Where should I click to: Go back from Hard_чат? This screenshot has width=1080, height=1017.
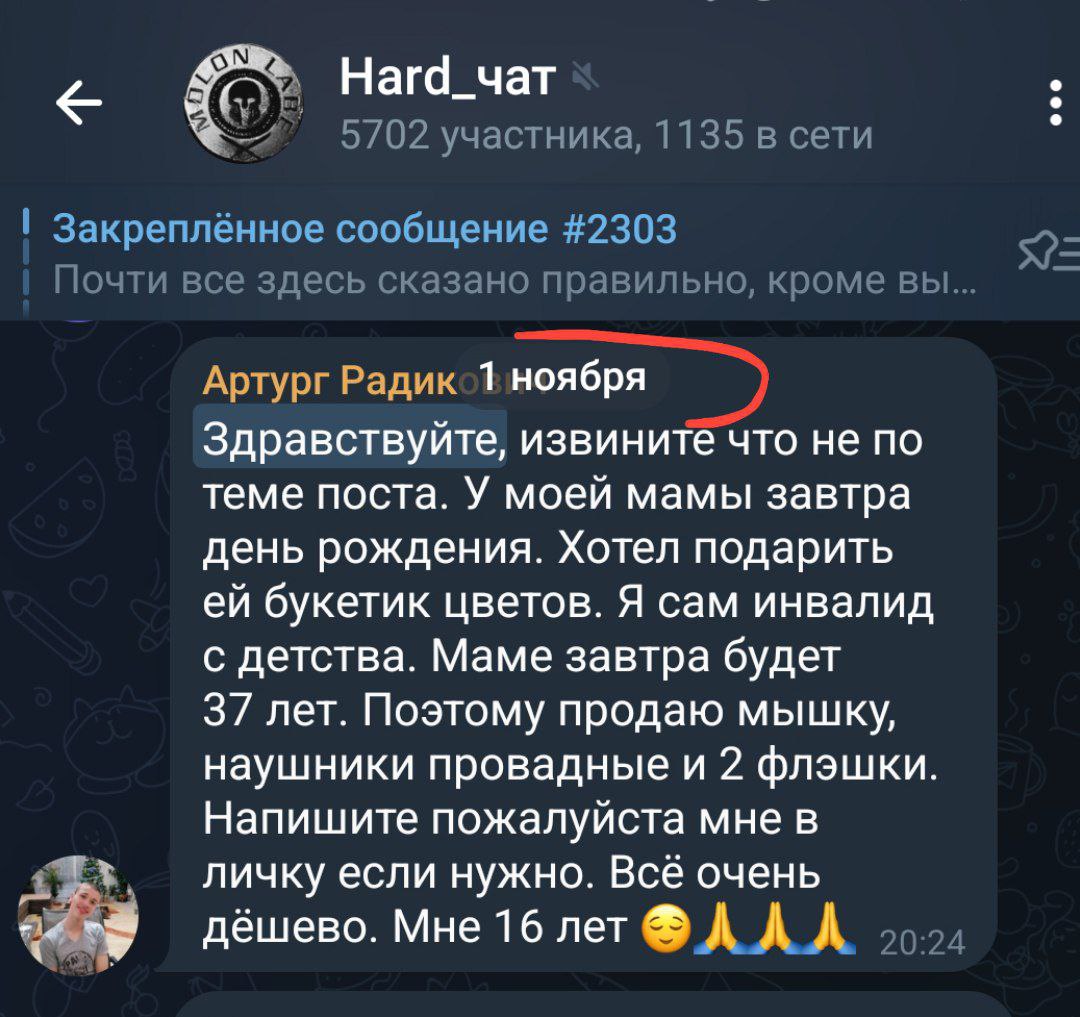80,103
